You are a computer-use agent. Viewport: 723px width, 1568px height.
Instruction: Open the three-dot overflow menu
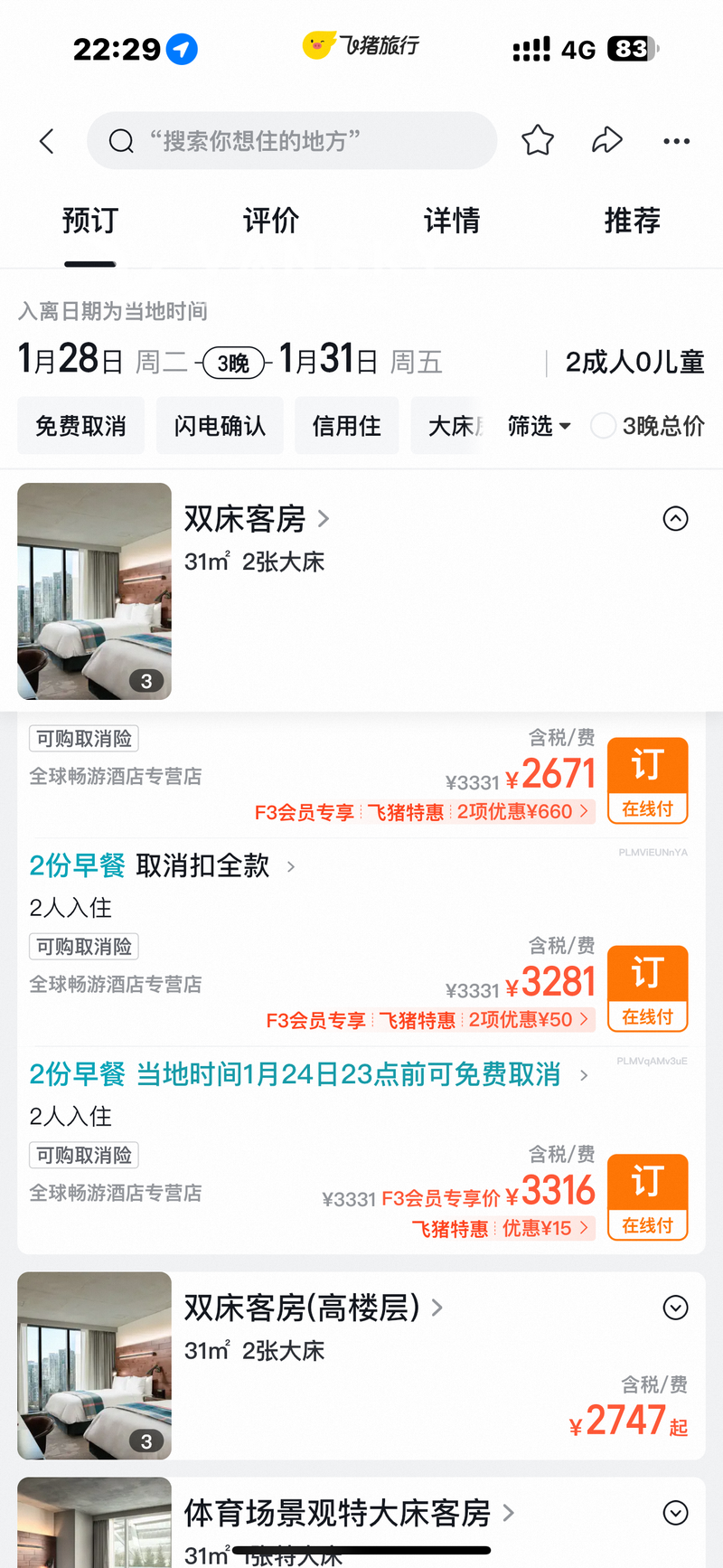pos(676,141)
